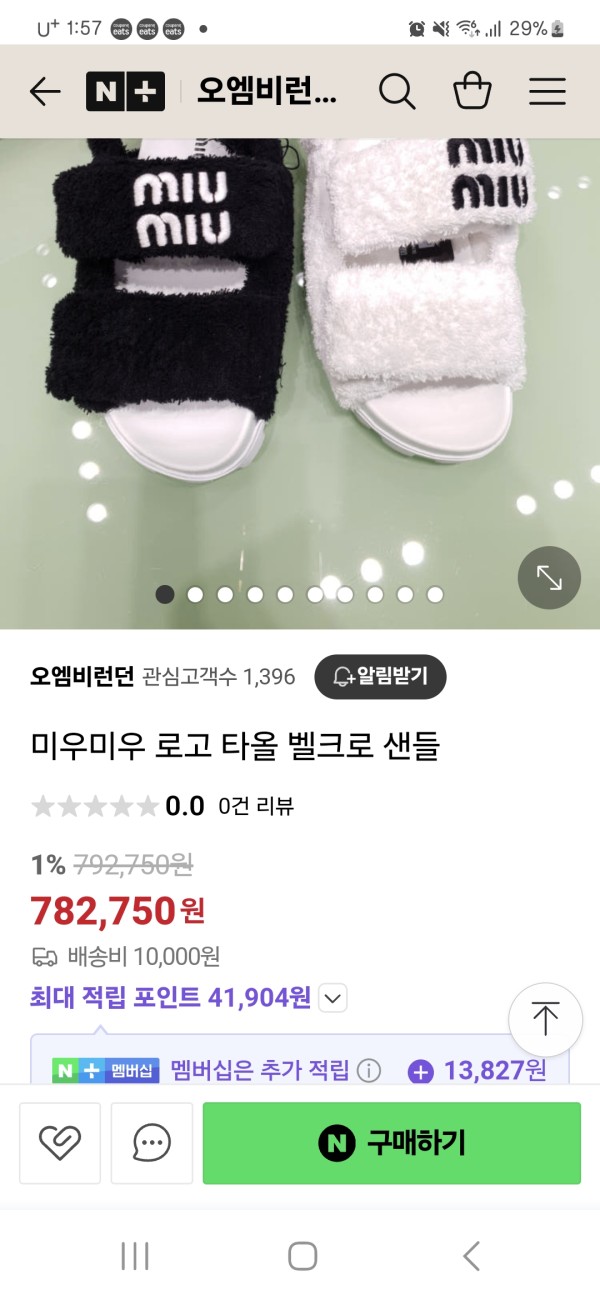
Task: Open the shopping cart
Action: point(472,91)
